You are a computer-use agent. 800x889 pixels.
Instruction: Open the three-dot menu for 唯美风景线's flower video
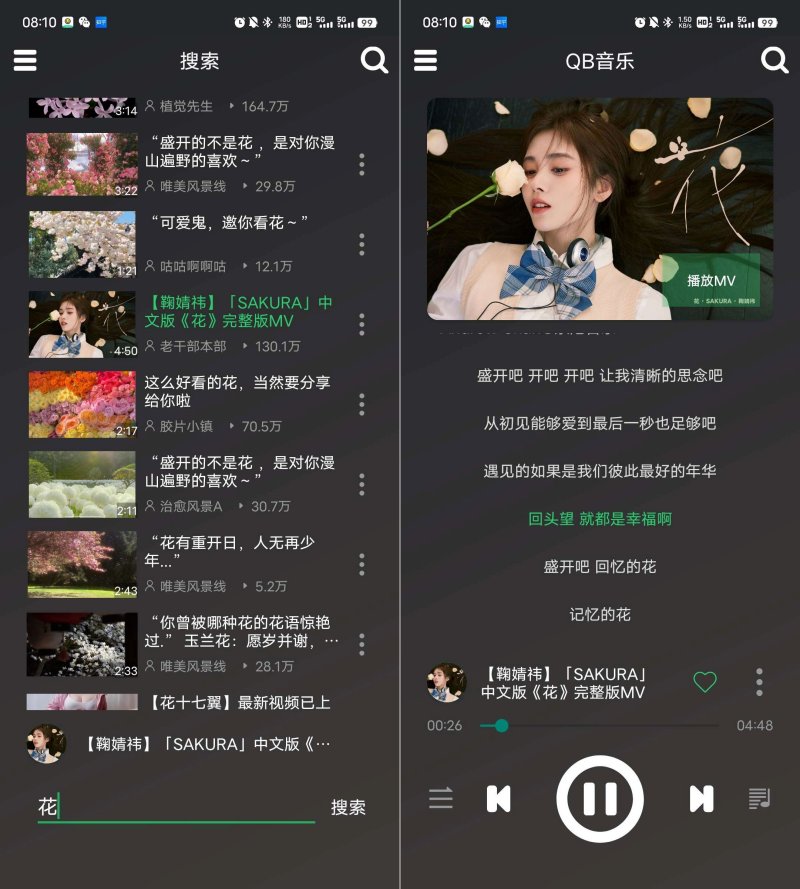(361, 165)
